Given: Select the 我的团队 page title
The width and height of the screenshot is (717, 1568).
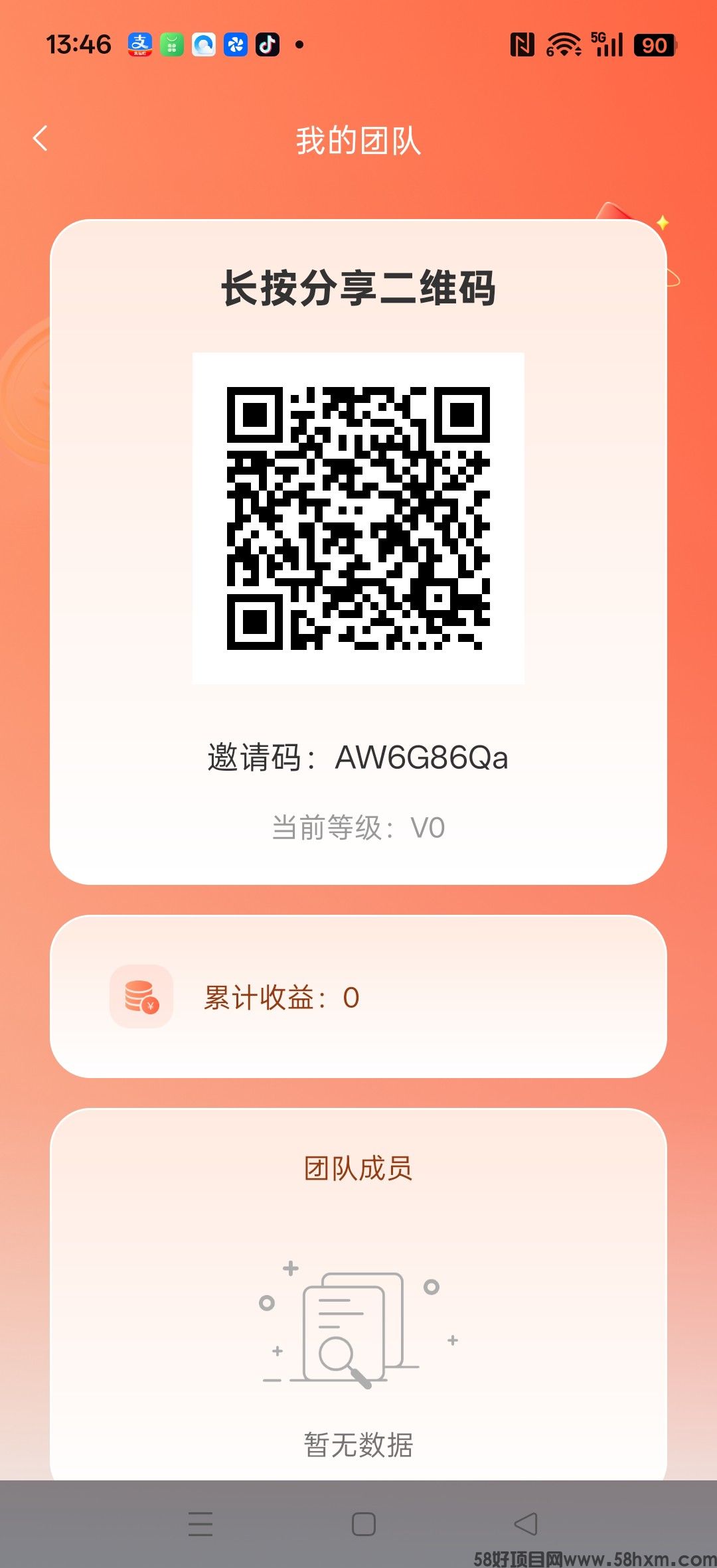Looking at the screenshot, I should coord(358,142).
